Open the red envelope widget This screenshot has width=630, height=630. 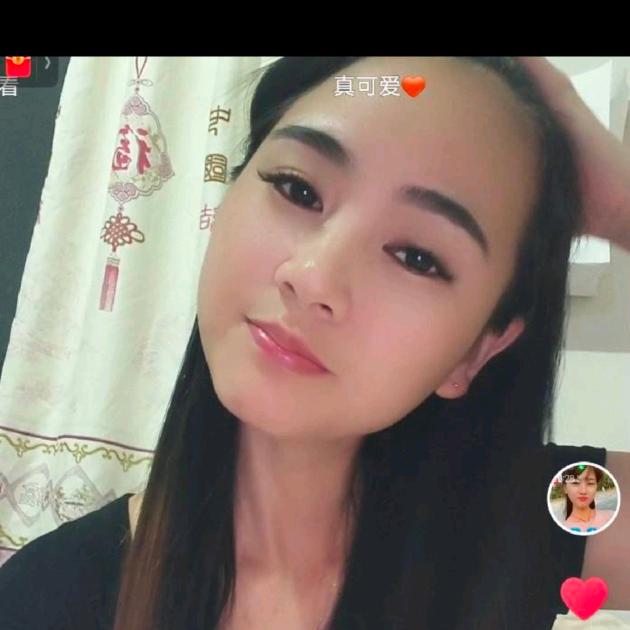(17, 67)
